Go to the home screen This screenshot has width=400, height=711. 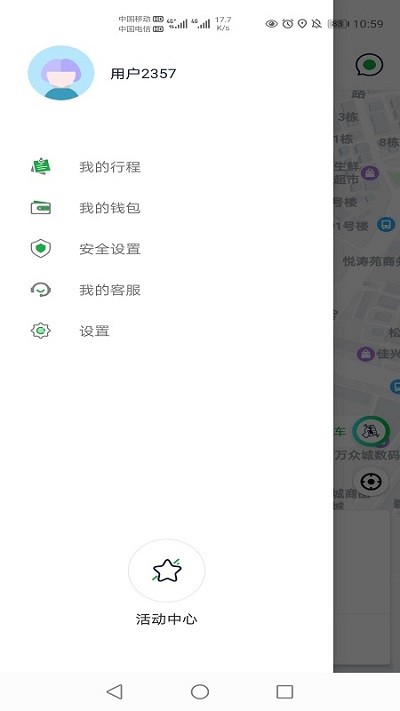tap(200, 692)
